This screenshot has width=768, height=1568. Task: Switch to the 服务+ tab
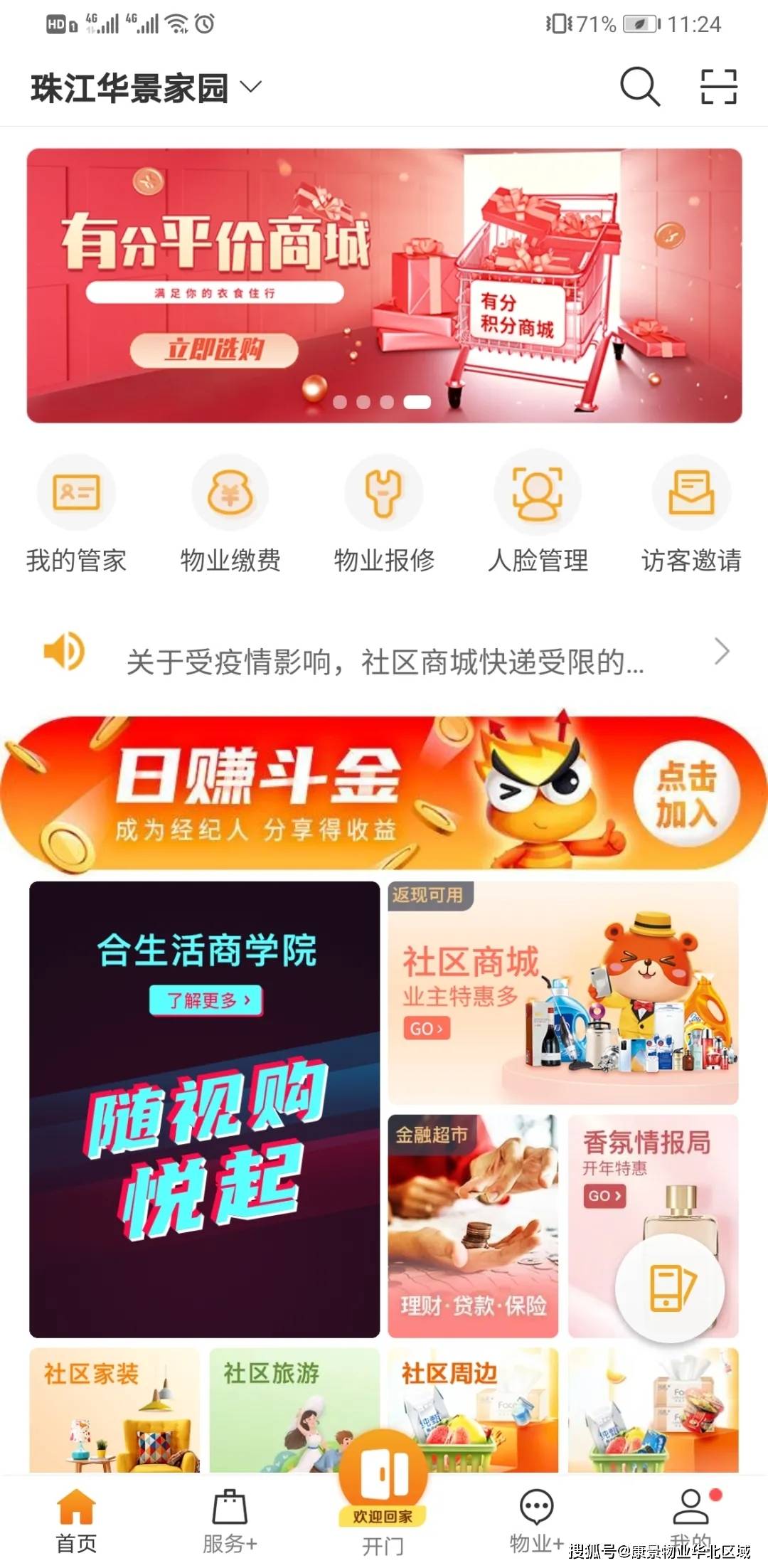230,1522
